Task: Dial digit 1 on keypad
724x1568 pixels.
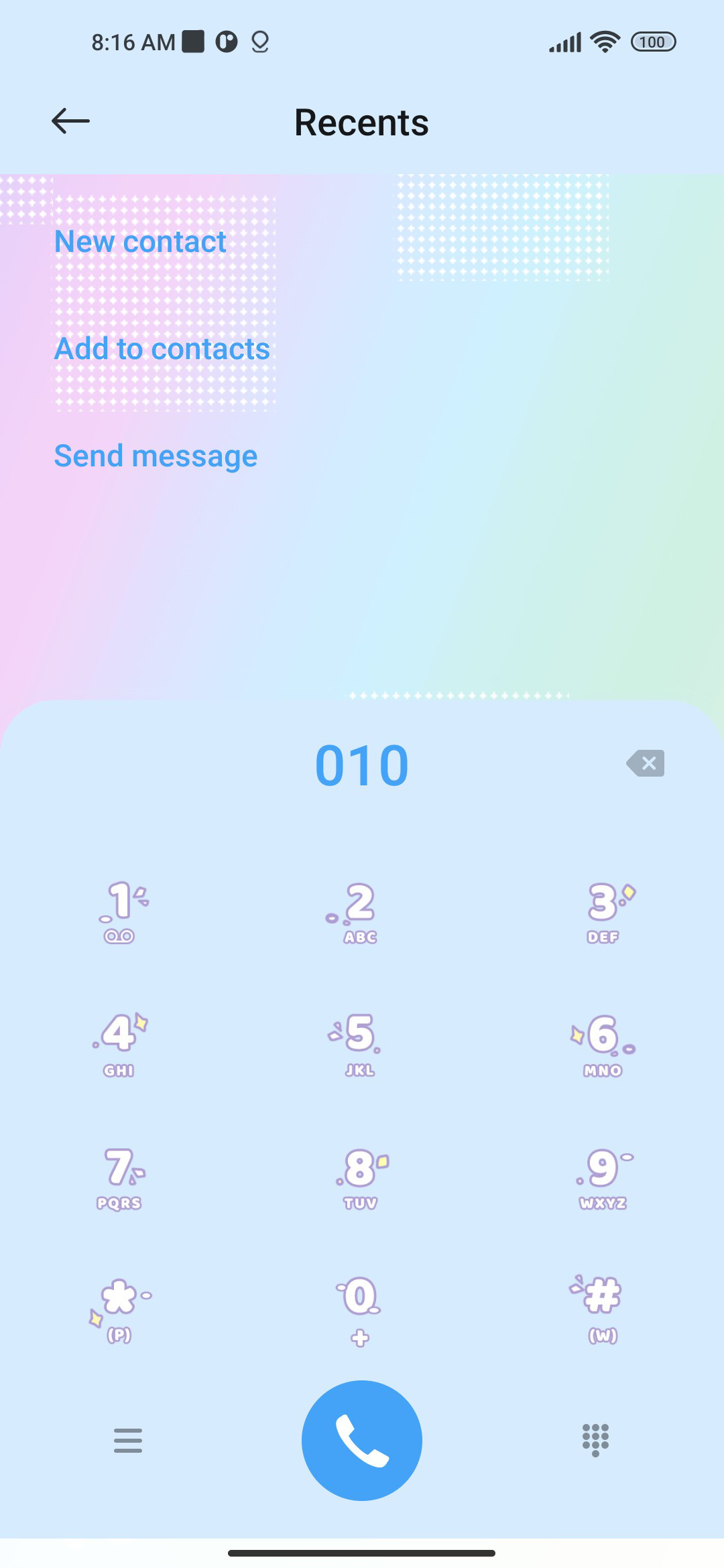Action: click(121, 911)
